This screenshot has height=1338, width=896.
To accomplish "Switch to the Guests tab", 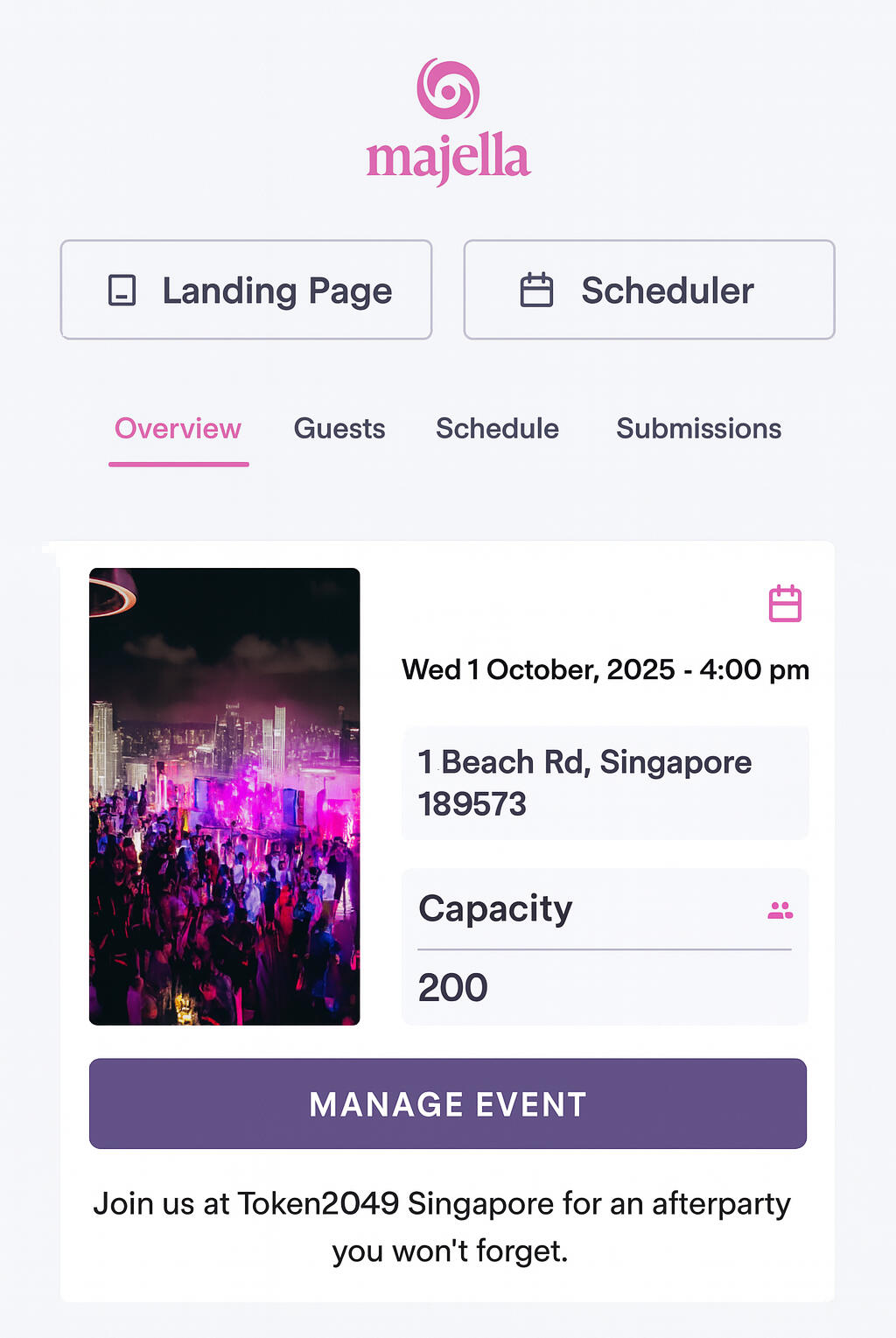I will 339,429.
